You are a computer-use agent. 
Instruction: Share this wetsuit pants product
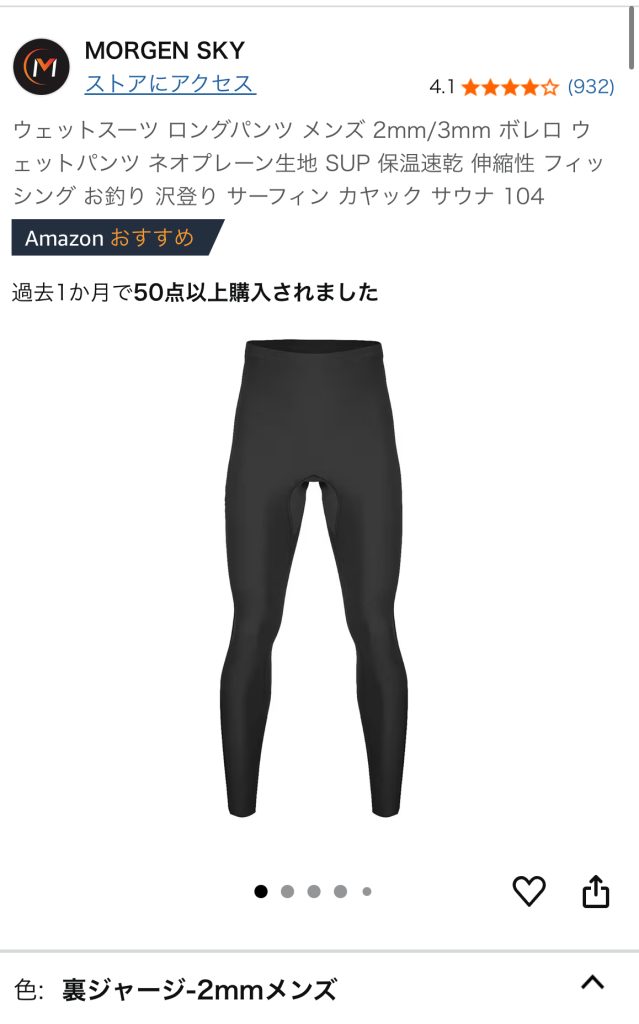595,890
